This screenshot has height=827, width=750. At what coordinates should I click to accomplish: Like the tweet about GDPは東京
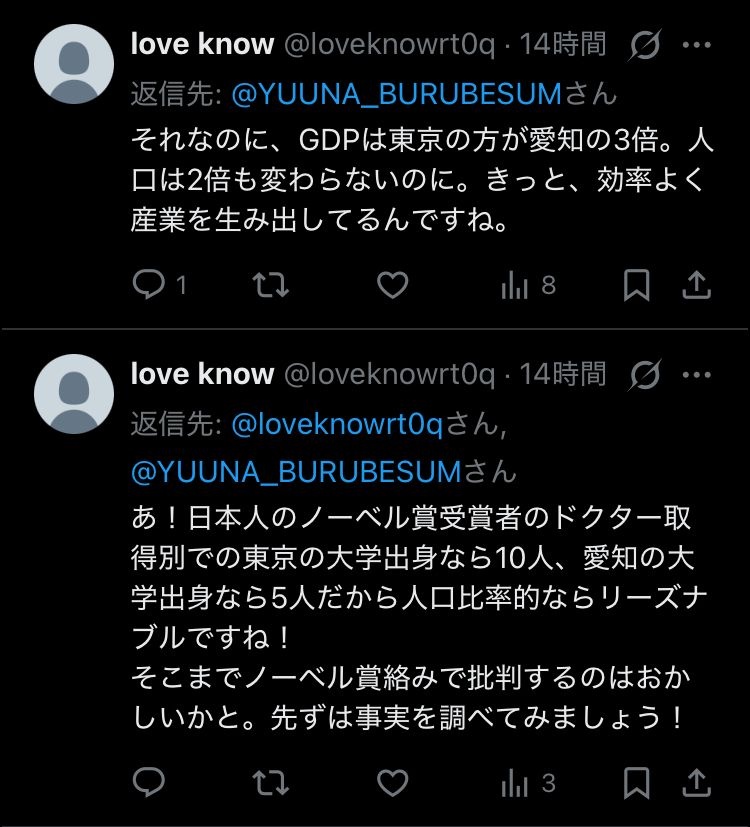pyautogui.click(x=393, y=286)
